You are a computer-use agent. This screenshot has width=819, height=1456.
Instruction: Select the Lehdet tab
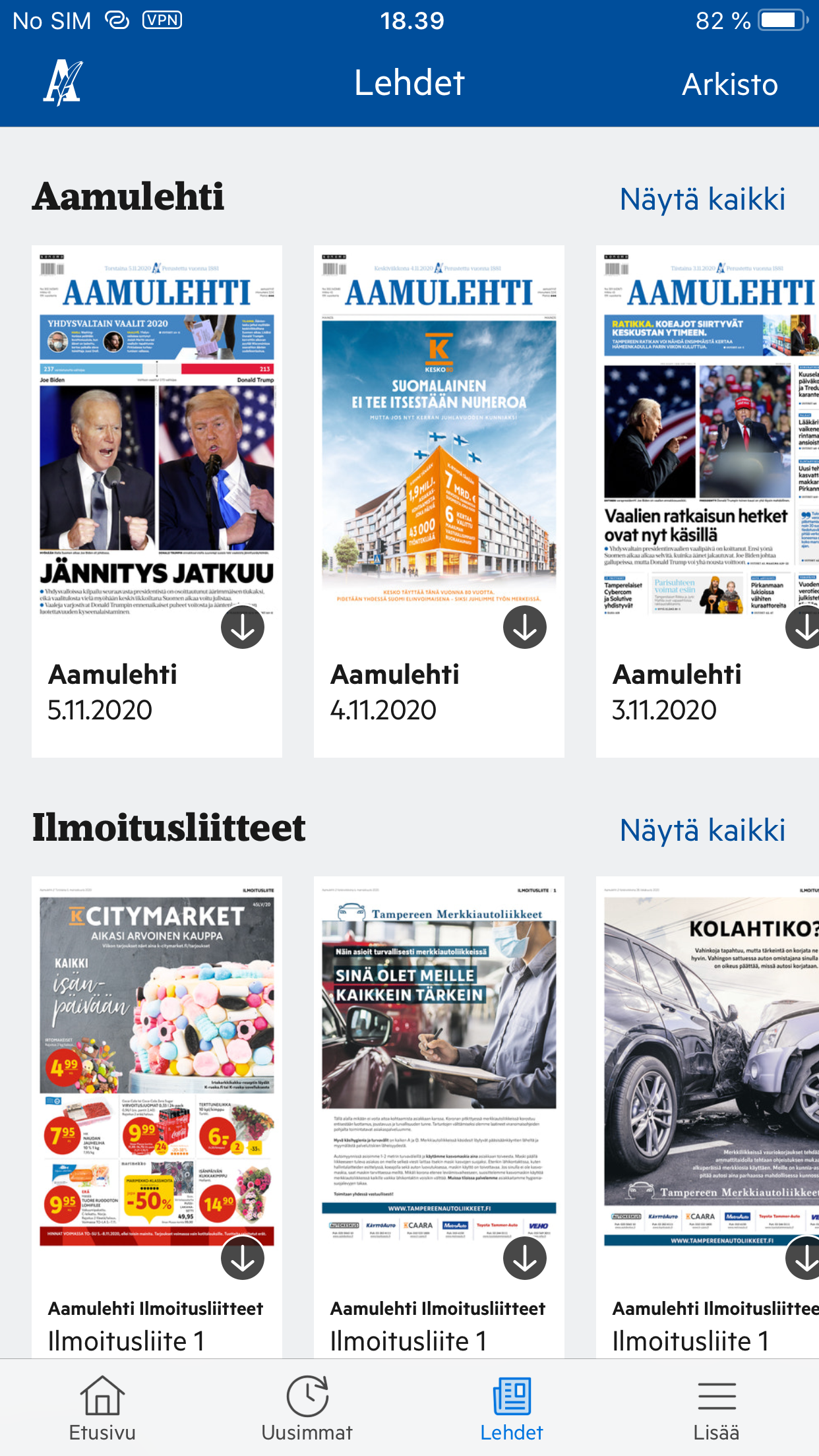pos(512,1408)
